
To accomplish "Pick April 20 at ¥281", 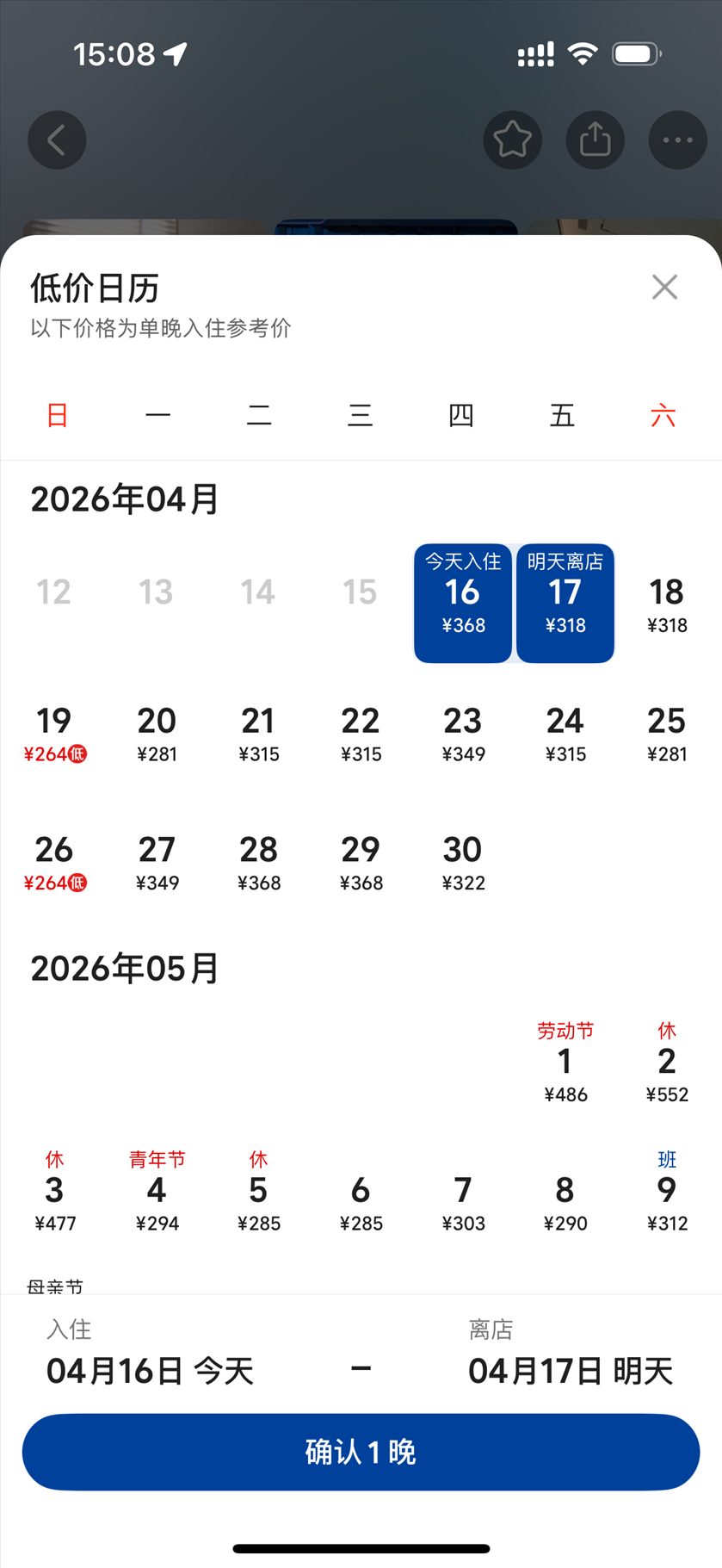I will pyautogui.click(x=157, y=733).
